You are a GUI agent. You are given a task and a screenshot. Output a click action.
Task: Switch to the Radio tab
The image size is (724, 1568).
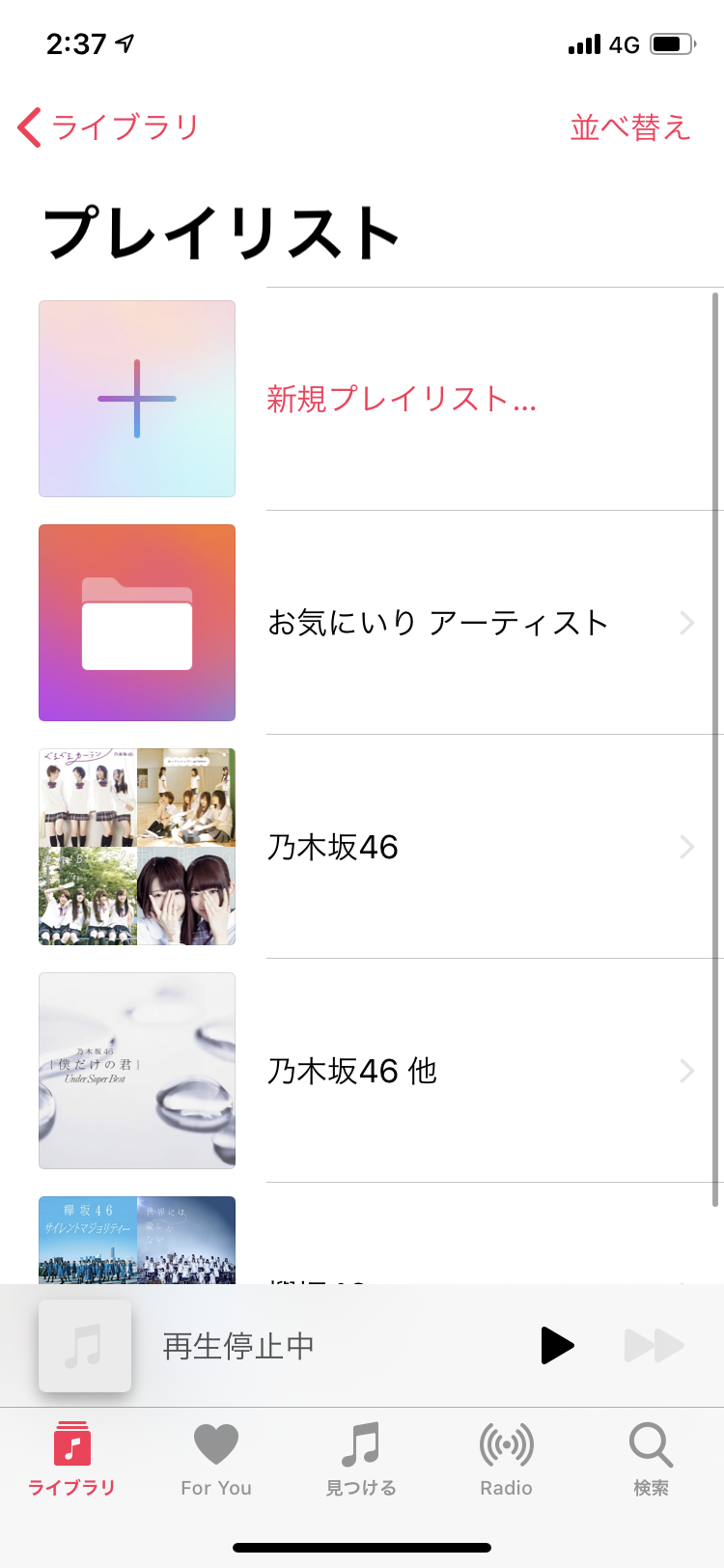point(507,1459)
